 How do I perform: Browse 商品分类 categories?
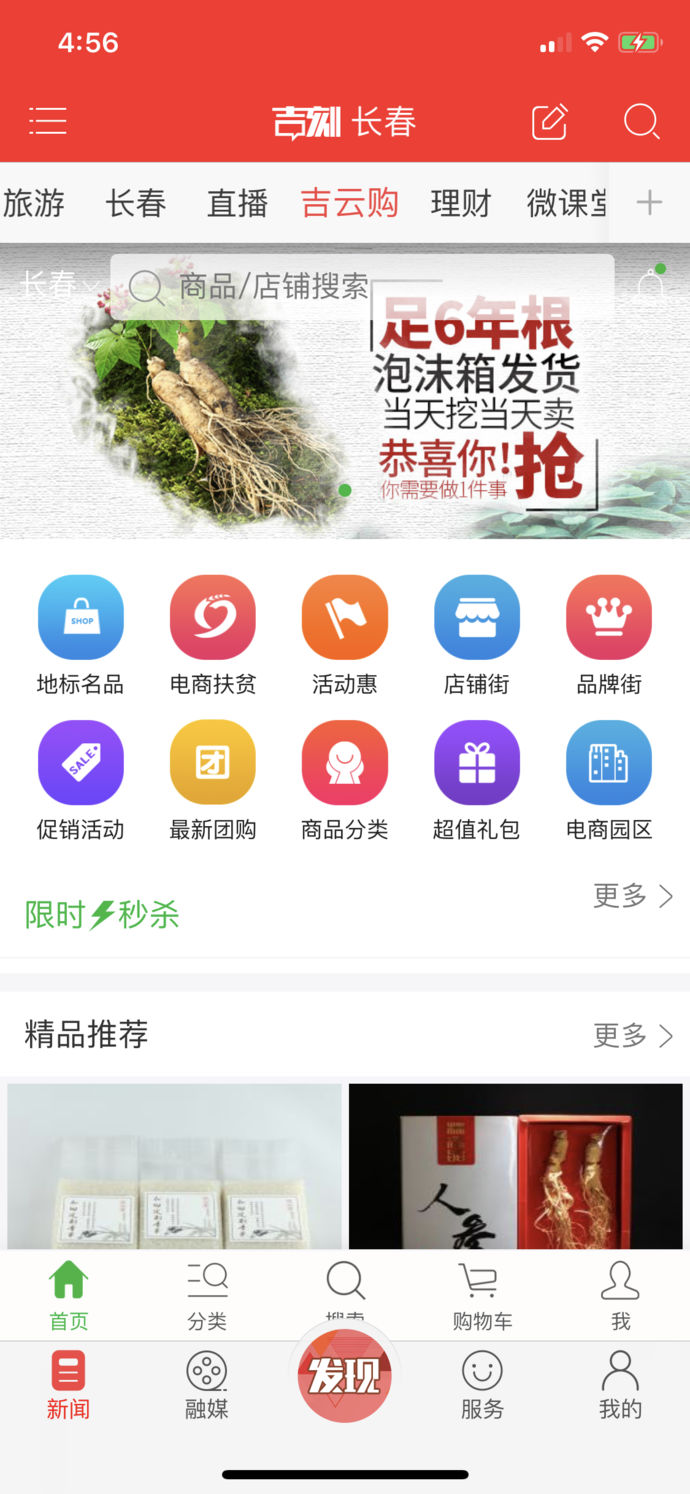point(344,781)
